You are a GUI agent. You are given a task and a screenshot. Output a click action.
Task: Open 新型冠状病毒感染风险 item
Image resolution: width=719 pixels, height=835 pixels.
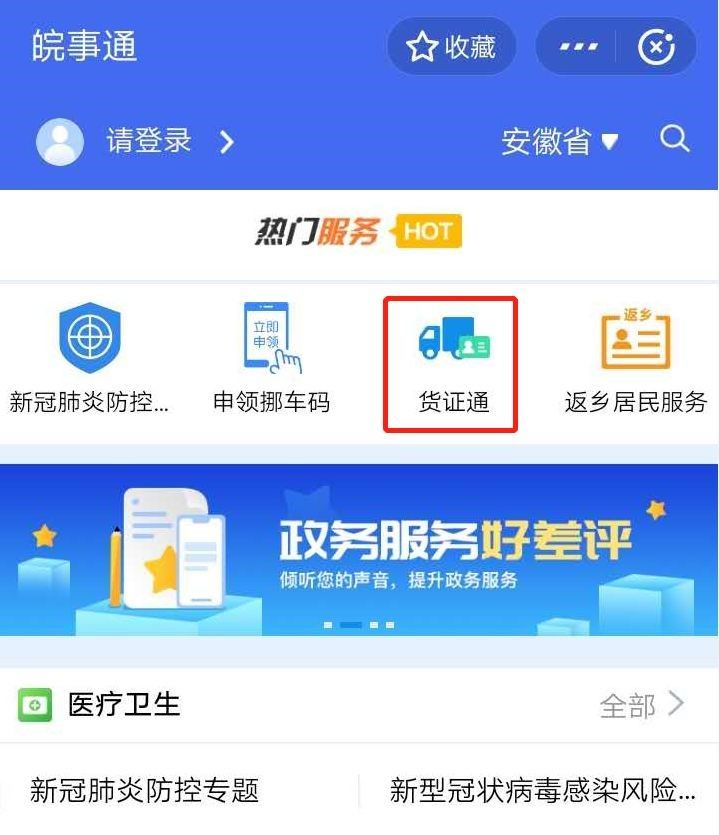click(541, 791)
